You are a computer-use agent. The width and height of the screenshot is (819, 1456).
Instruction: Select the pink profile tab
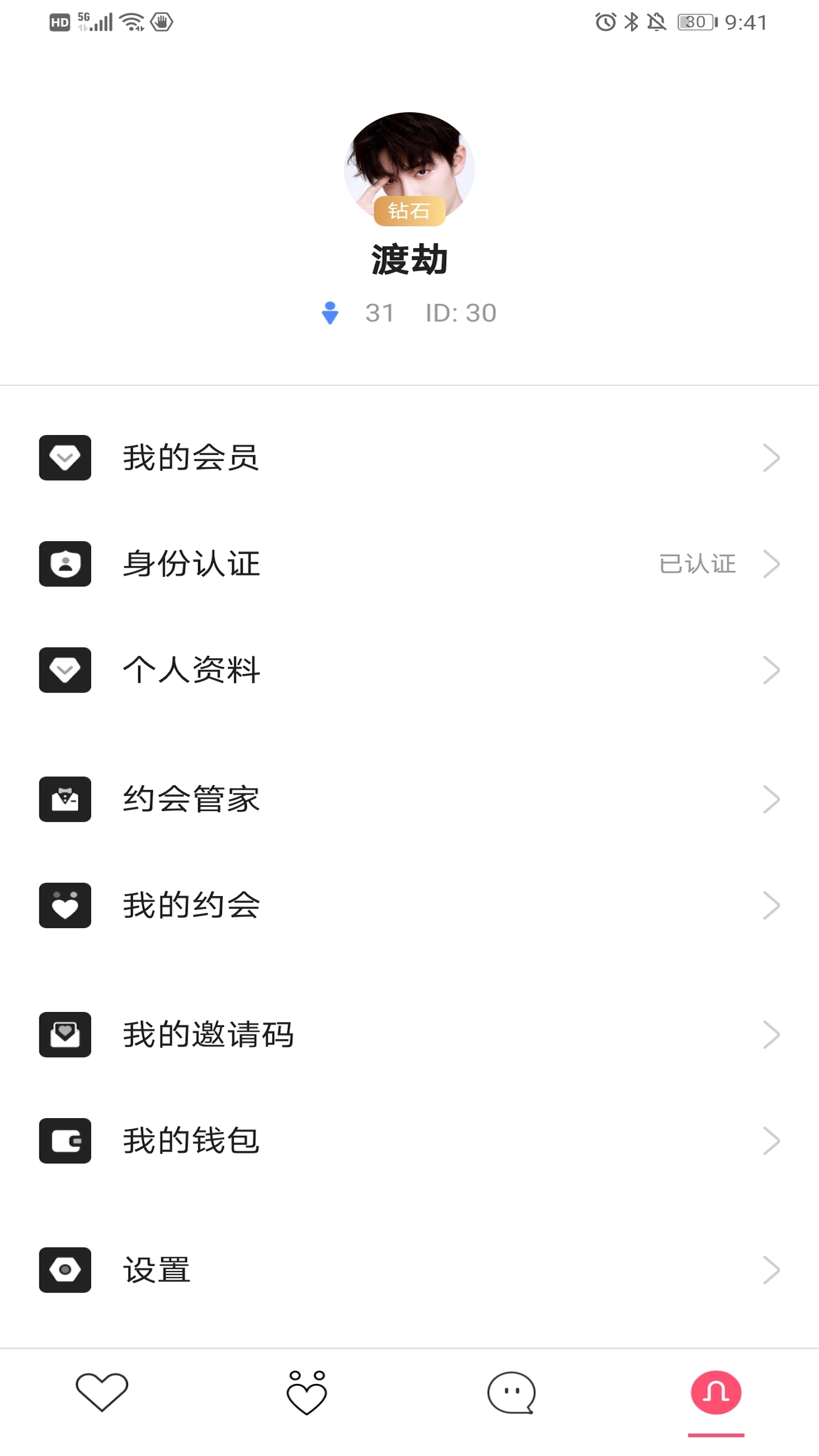[x=716, y=1392]
